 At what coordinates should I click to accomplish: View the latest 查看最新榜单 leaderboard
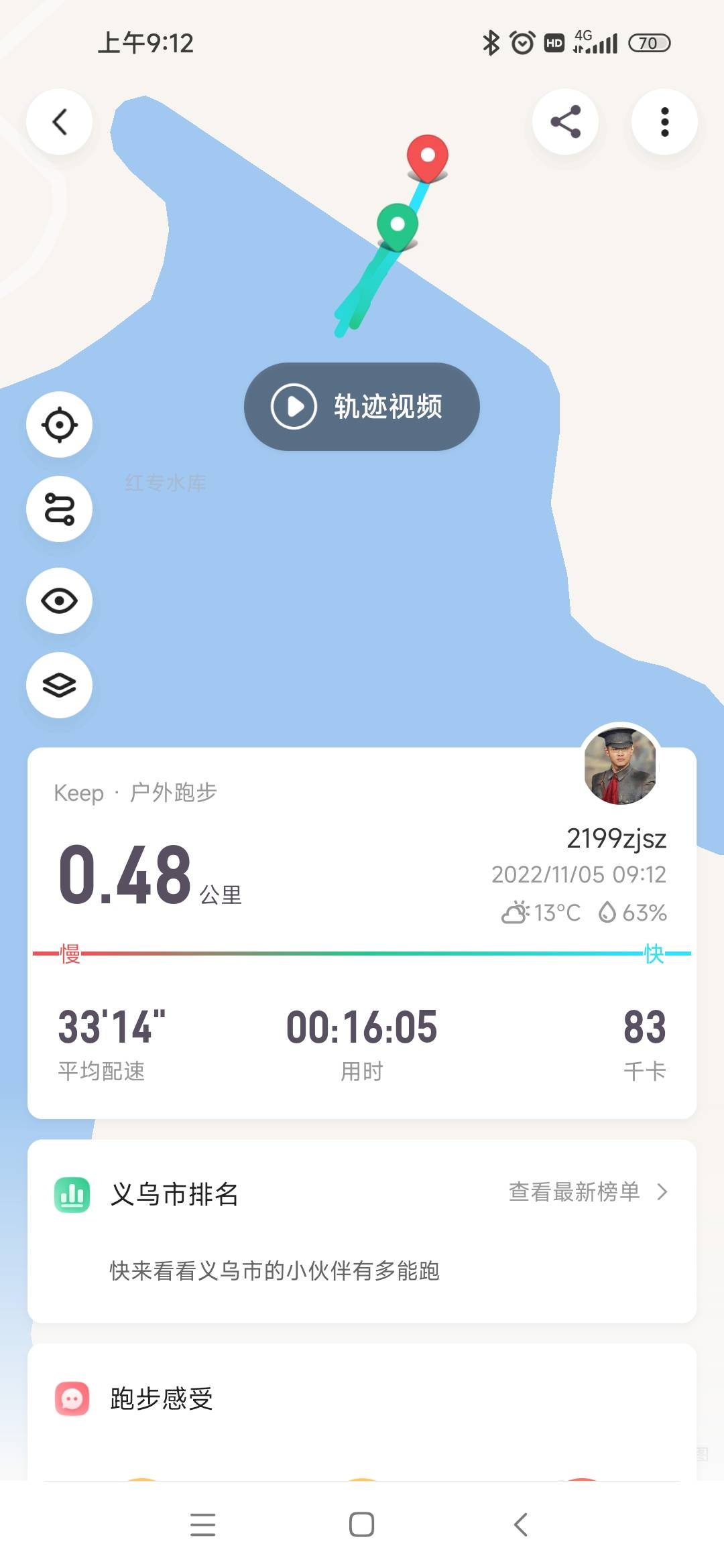click(x=588, y=1192)
